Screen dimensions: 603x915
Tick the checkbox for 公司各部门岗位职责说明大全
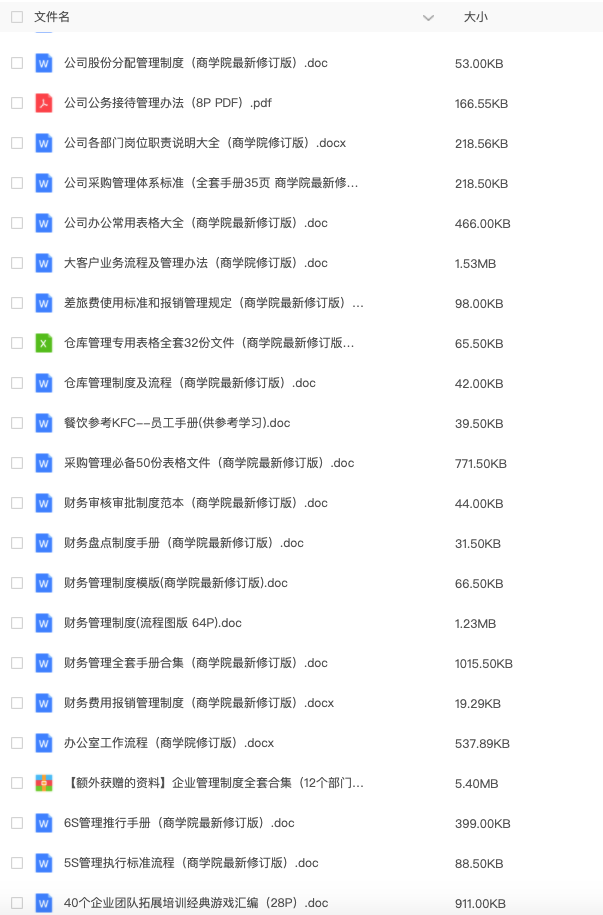click(x=16, y=143)
